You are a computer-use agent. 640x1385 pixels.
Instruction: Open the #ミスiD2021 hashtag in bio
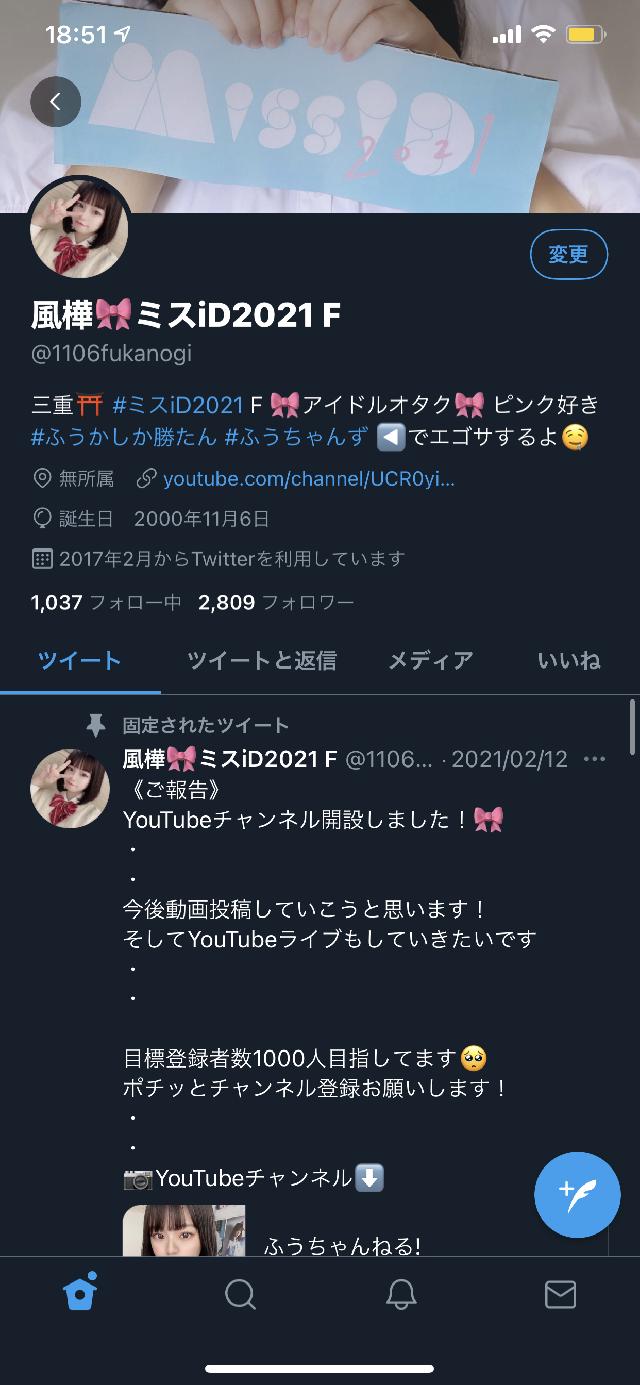(178, 405)
